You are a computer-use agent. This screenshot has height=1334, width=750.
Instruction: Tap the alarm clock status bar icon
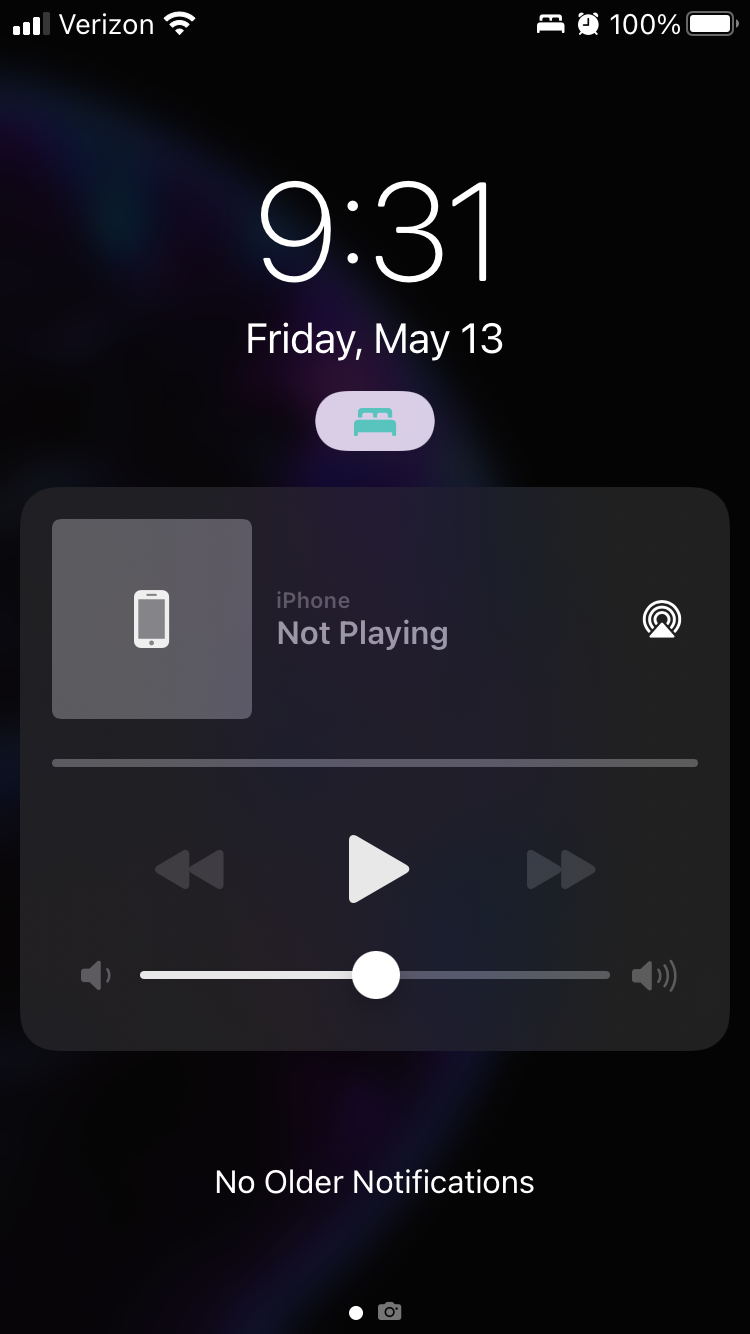point(588,23)
